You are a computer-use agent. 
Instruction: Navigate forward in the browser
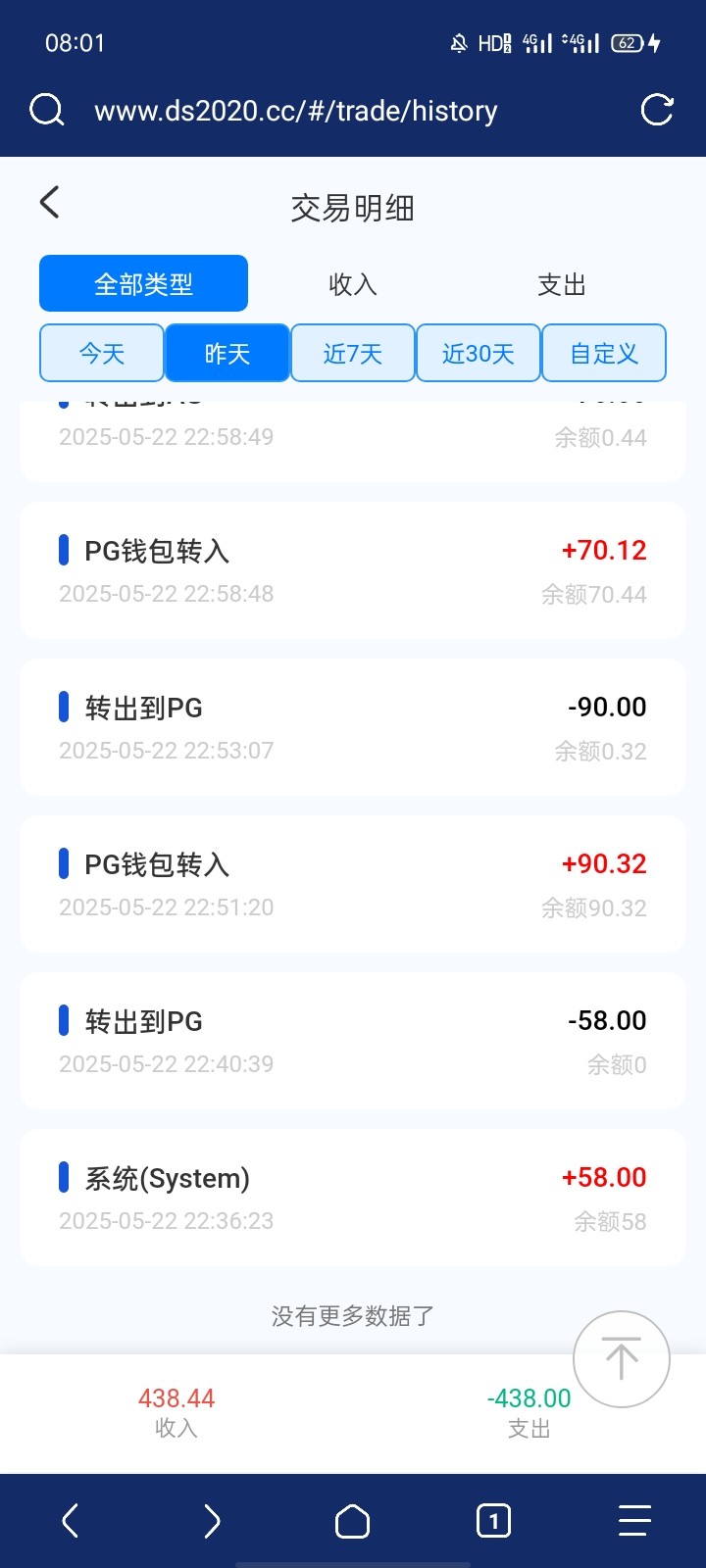pyautogui.click(x=212, y=1521)
